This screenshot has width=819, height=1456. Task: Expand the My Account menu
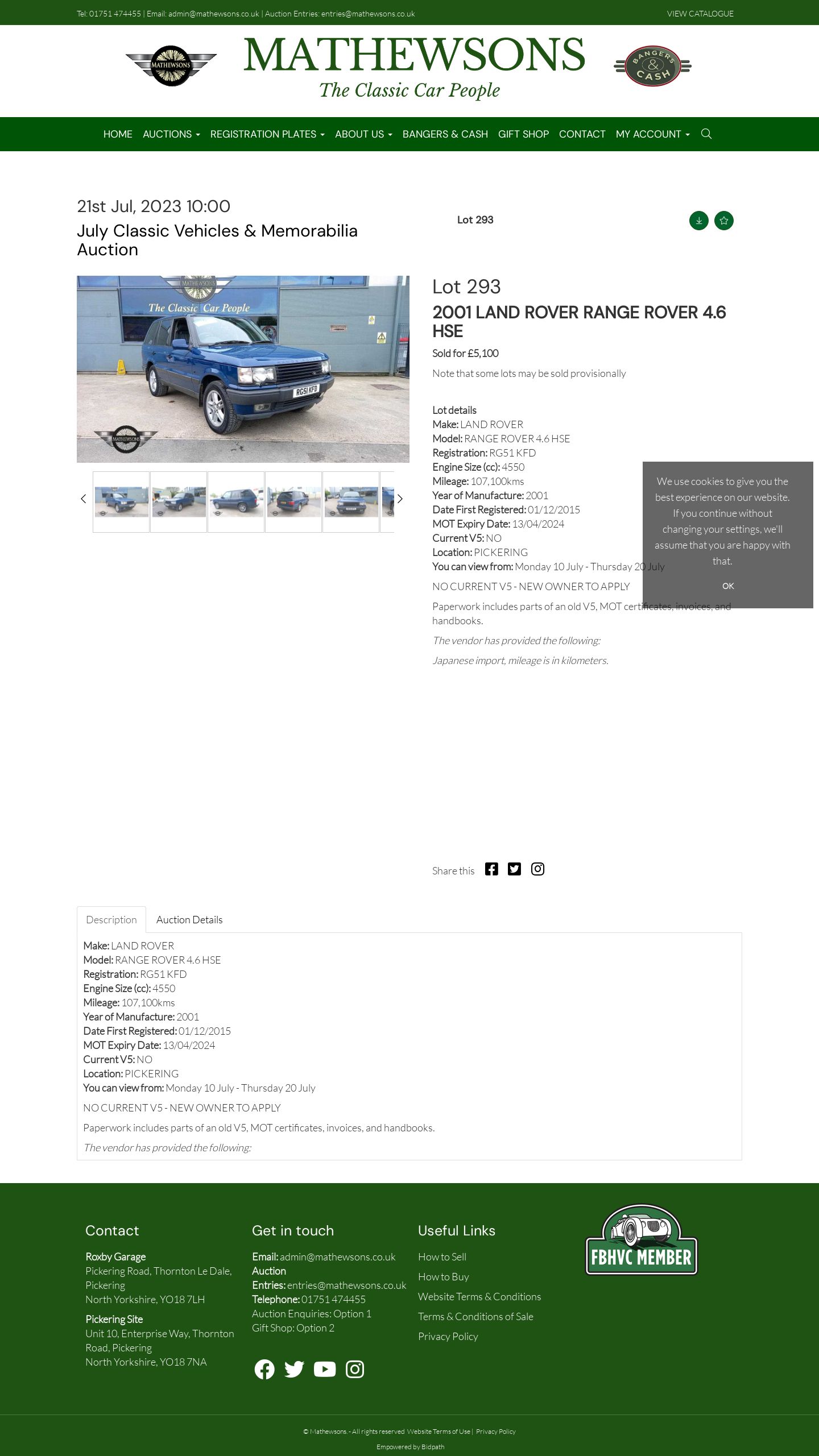pos(652,134)
